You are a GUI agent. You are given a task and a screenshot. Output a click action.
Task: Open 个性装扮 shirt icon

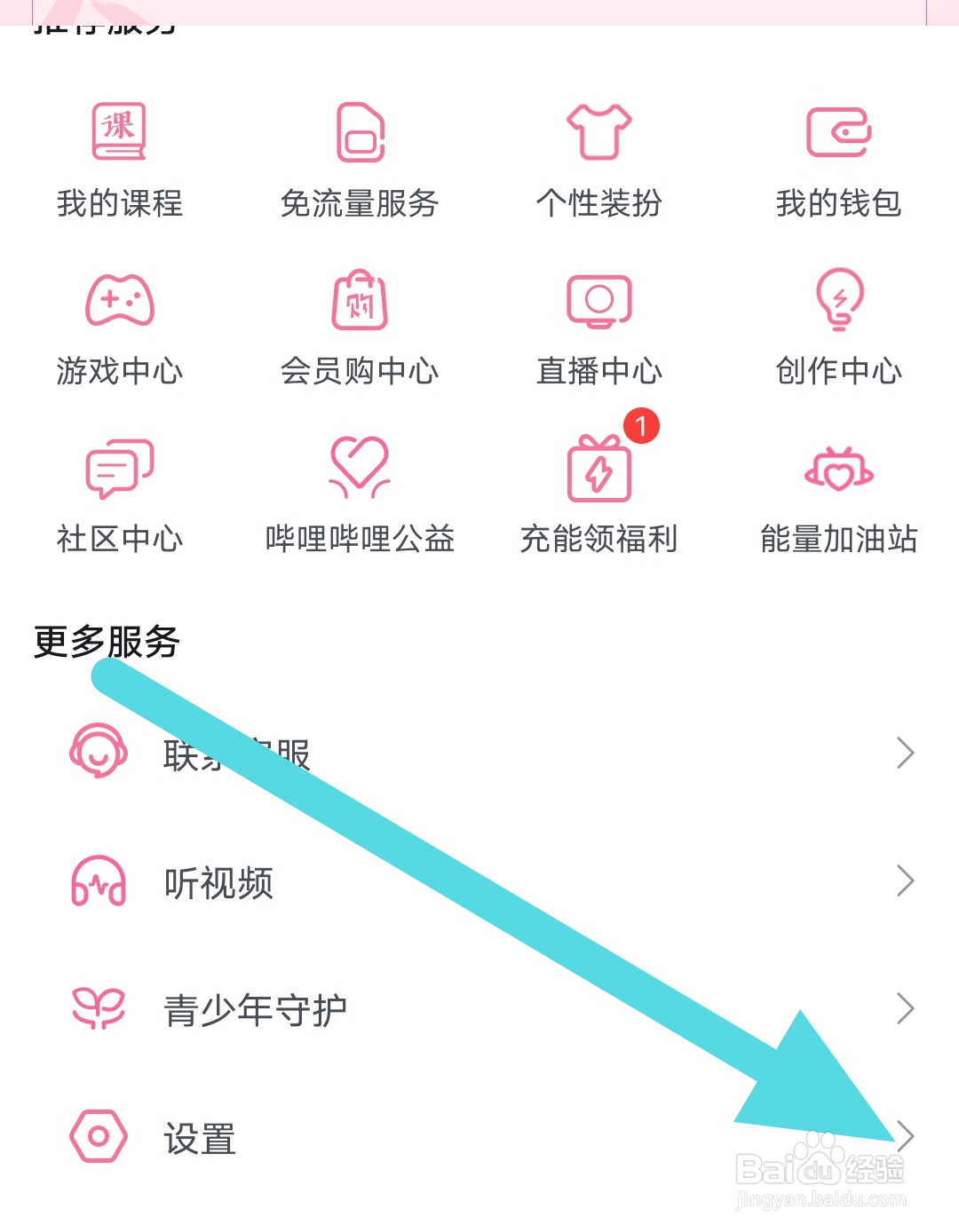[x=598, y=130]
